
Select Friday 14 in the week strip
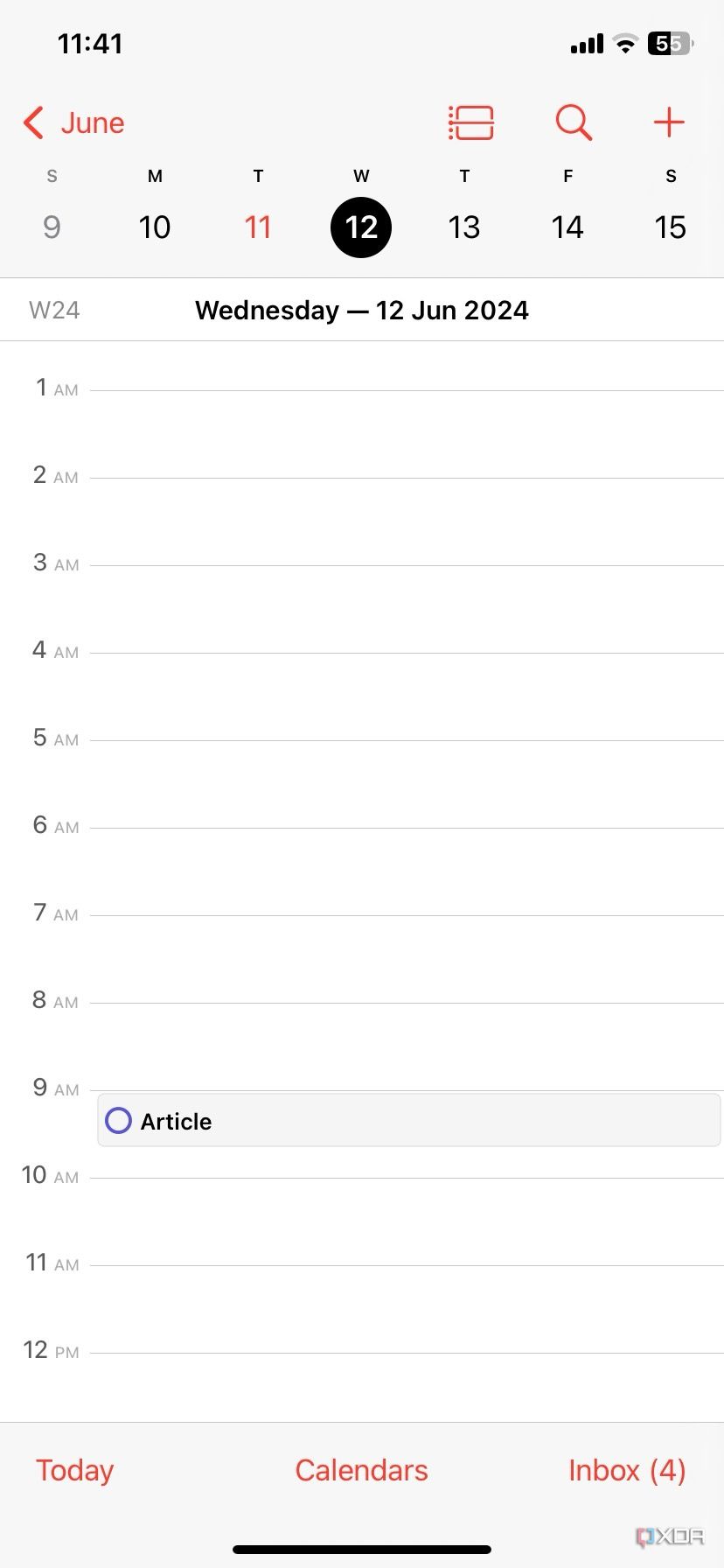(x=567, y=227)
